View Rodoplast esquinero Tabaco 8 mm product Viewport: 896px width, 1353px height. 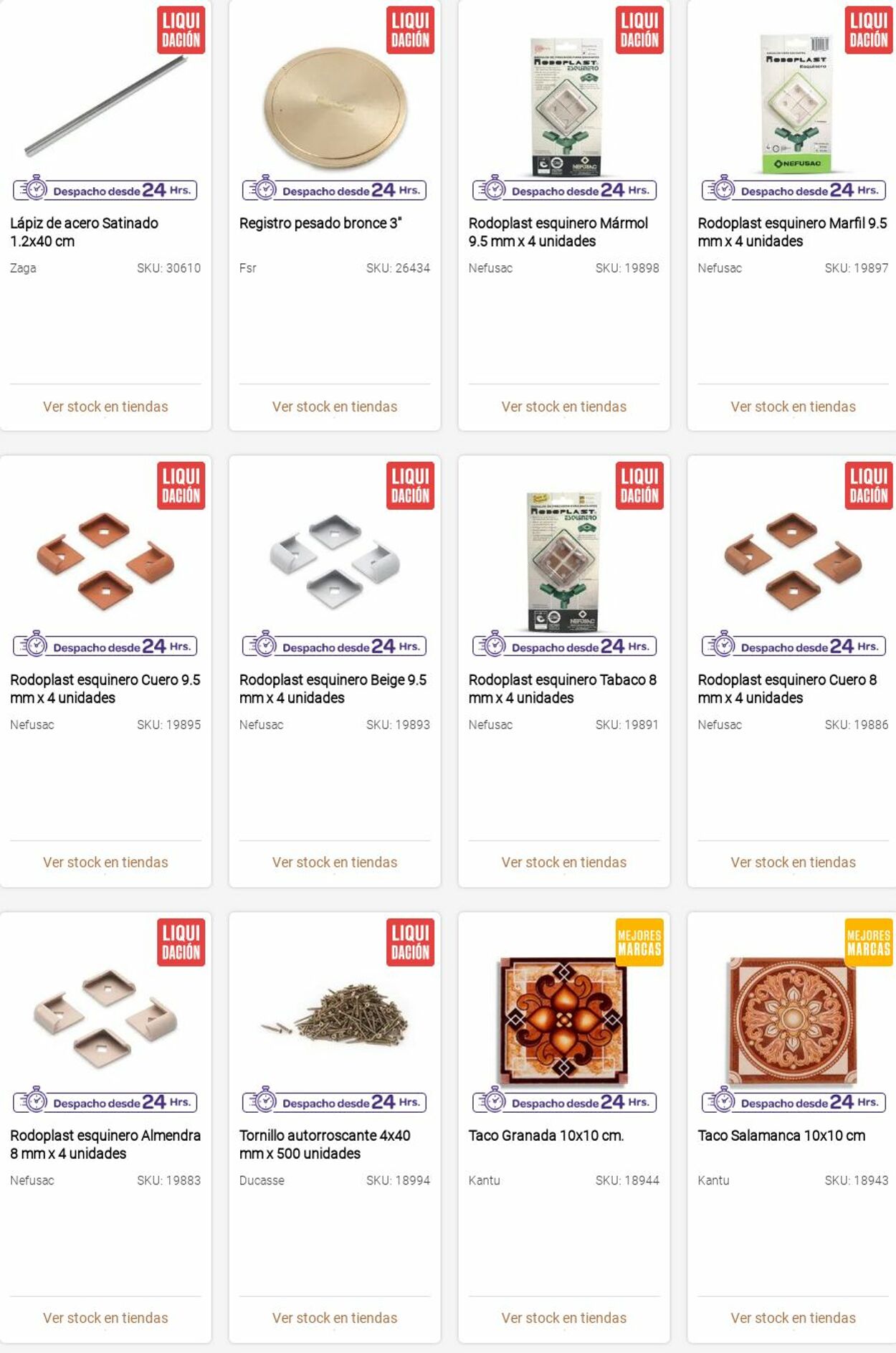click(562, 688)
